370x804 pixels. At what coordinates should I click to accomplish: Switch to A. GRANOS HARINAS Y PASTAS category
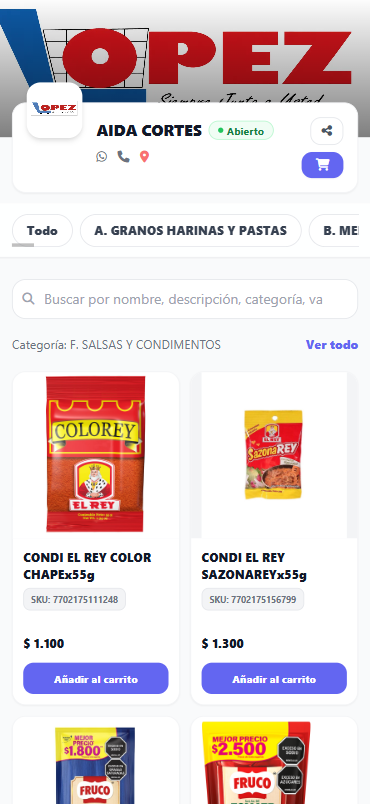point(191,231)
